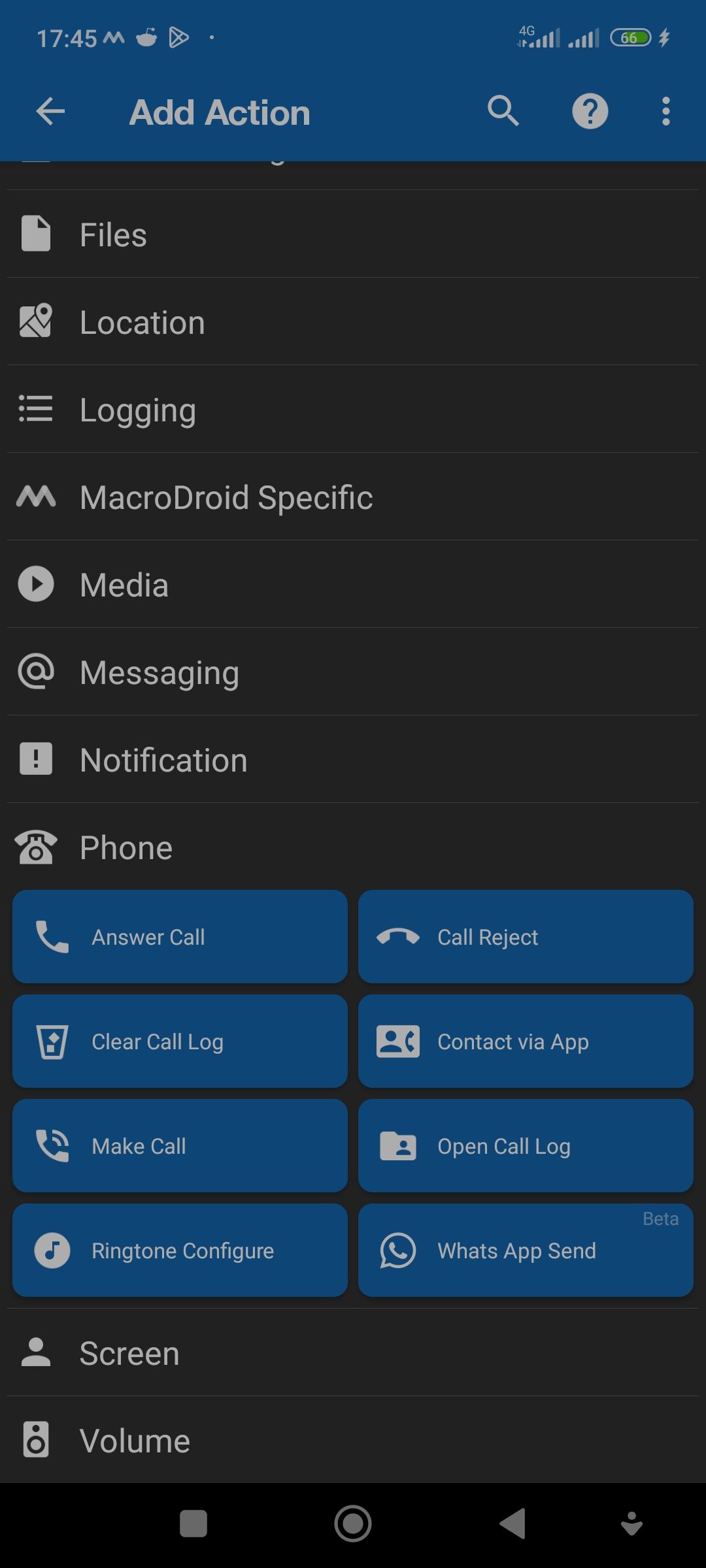706x1568 pixels.
Task: Pick the Contact via App action
Action: [x=526, y=1041]
